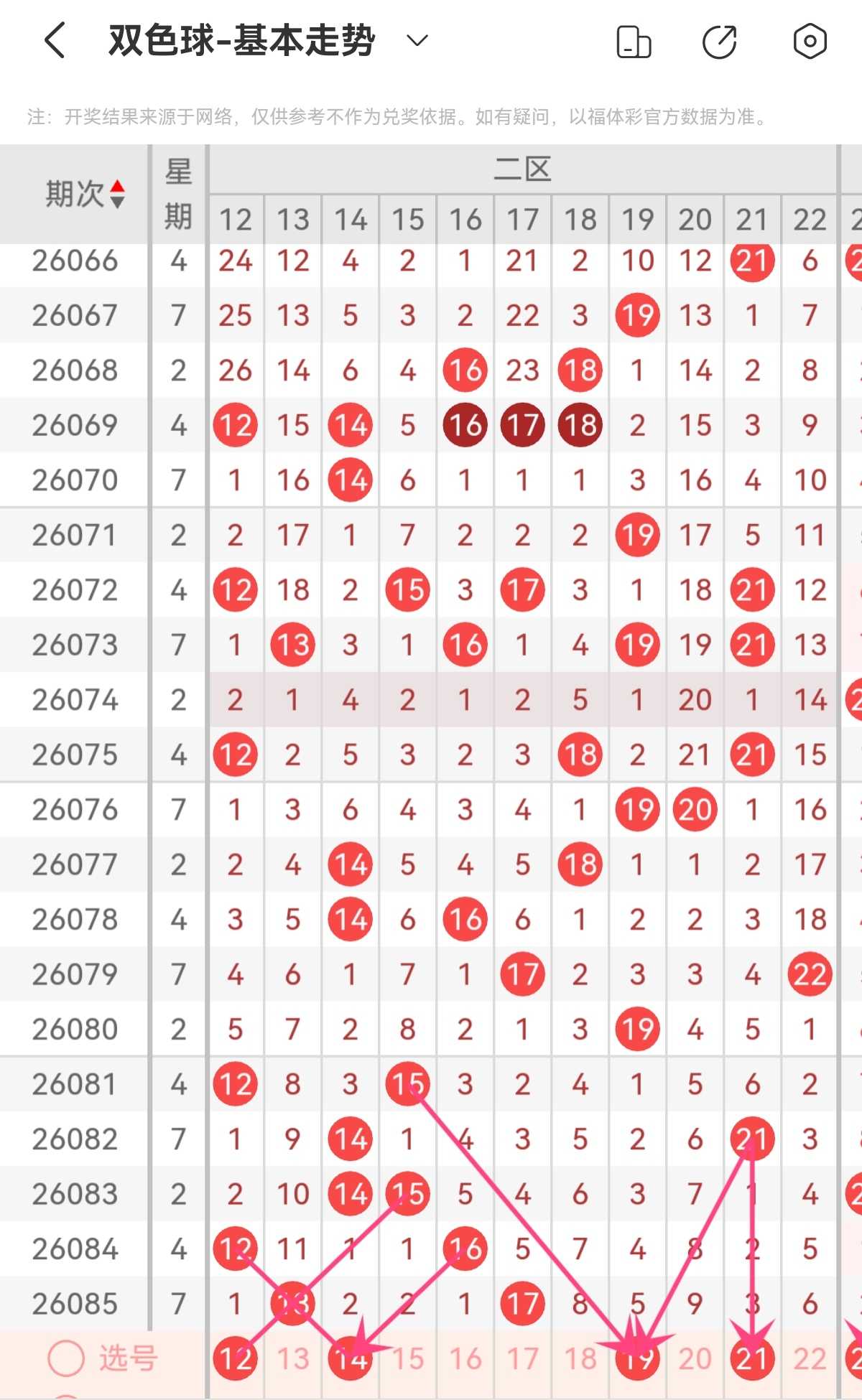
Task: Pick number 20 in the selection row
Action: pos(695,1358)
